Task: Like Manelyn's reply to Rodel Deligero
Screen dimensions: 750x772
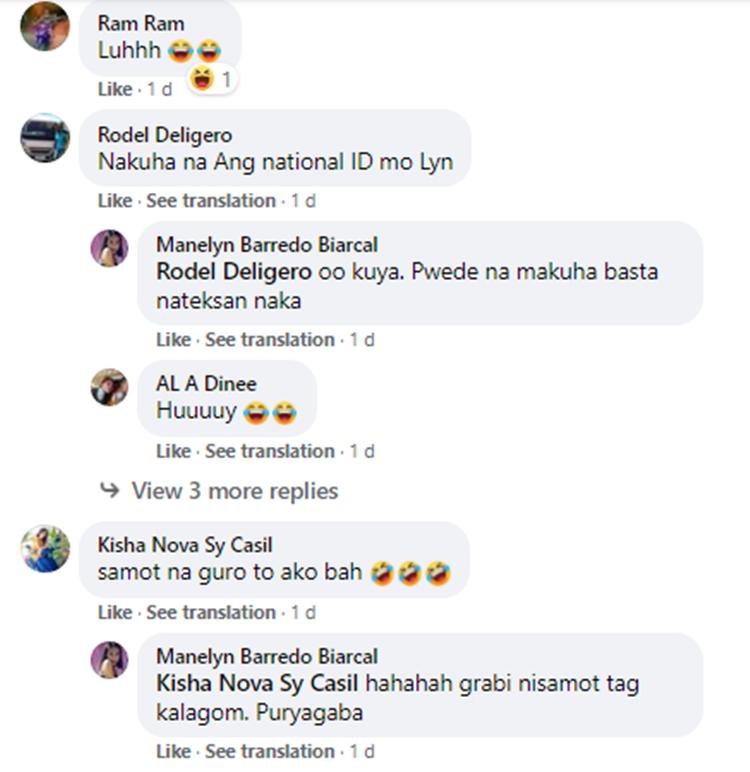Action: click(173, 340)
